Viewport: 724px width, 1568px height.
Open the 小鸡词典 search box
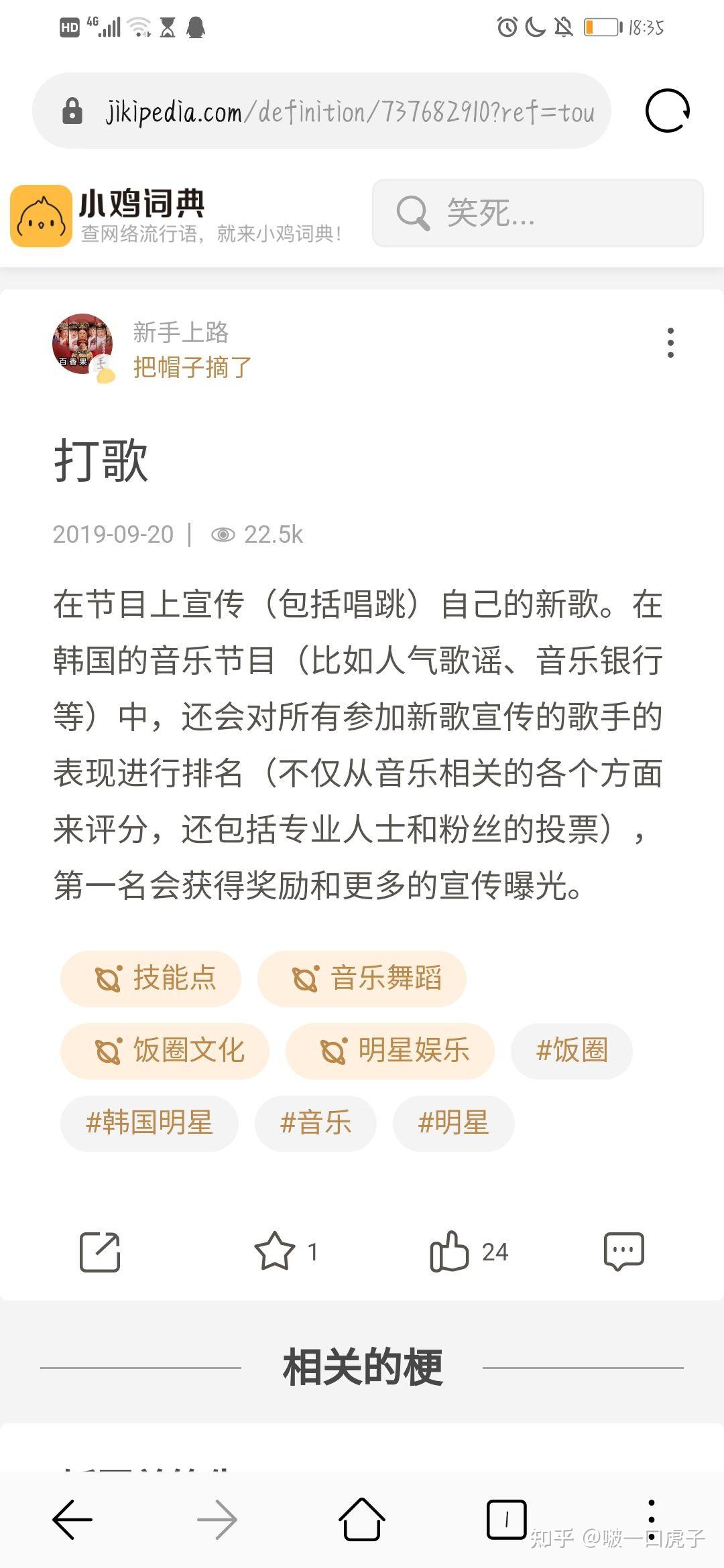coord(538,213)
